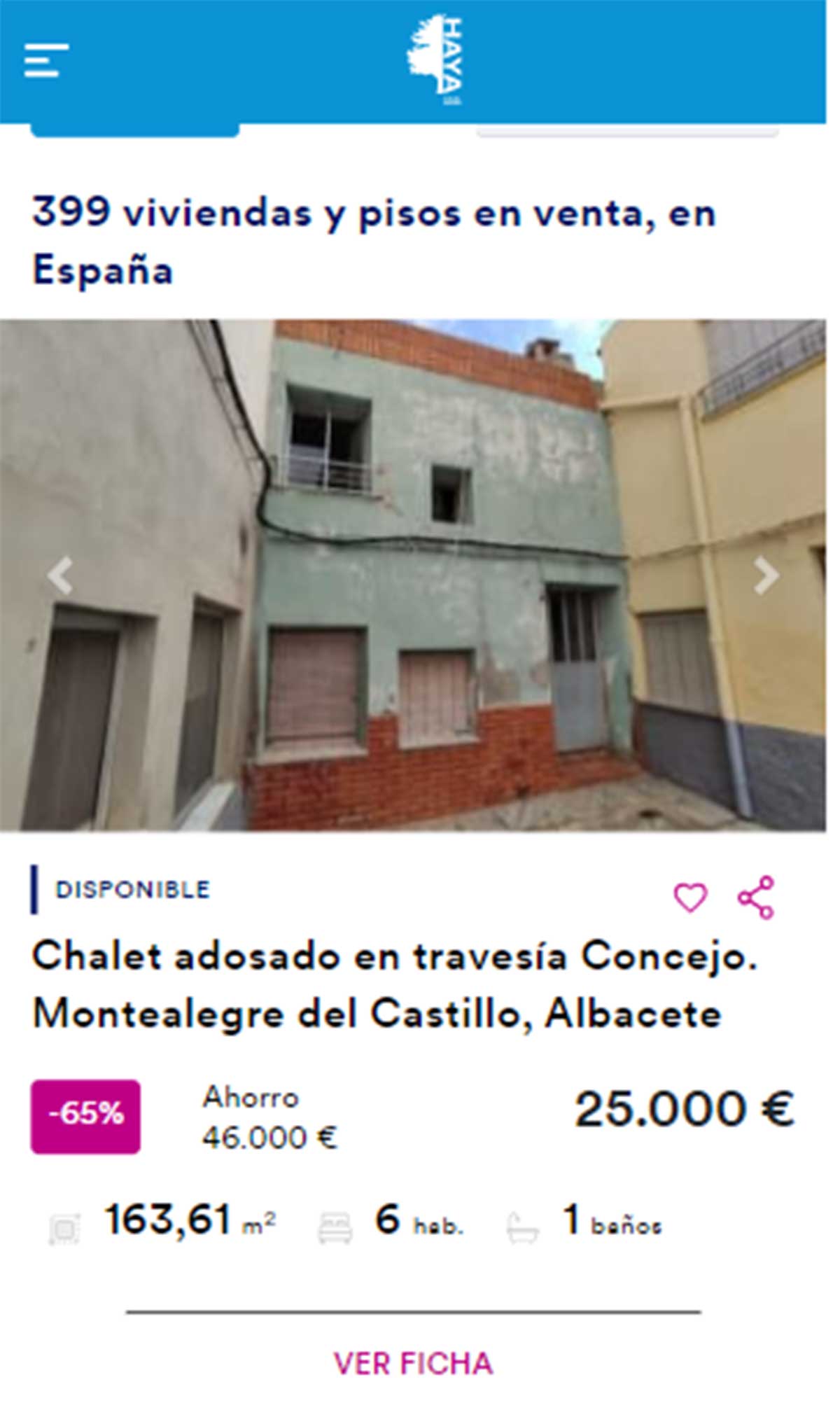Open the chalet adosado listing title

tap(394, 984)
